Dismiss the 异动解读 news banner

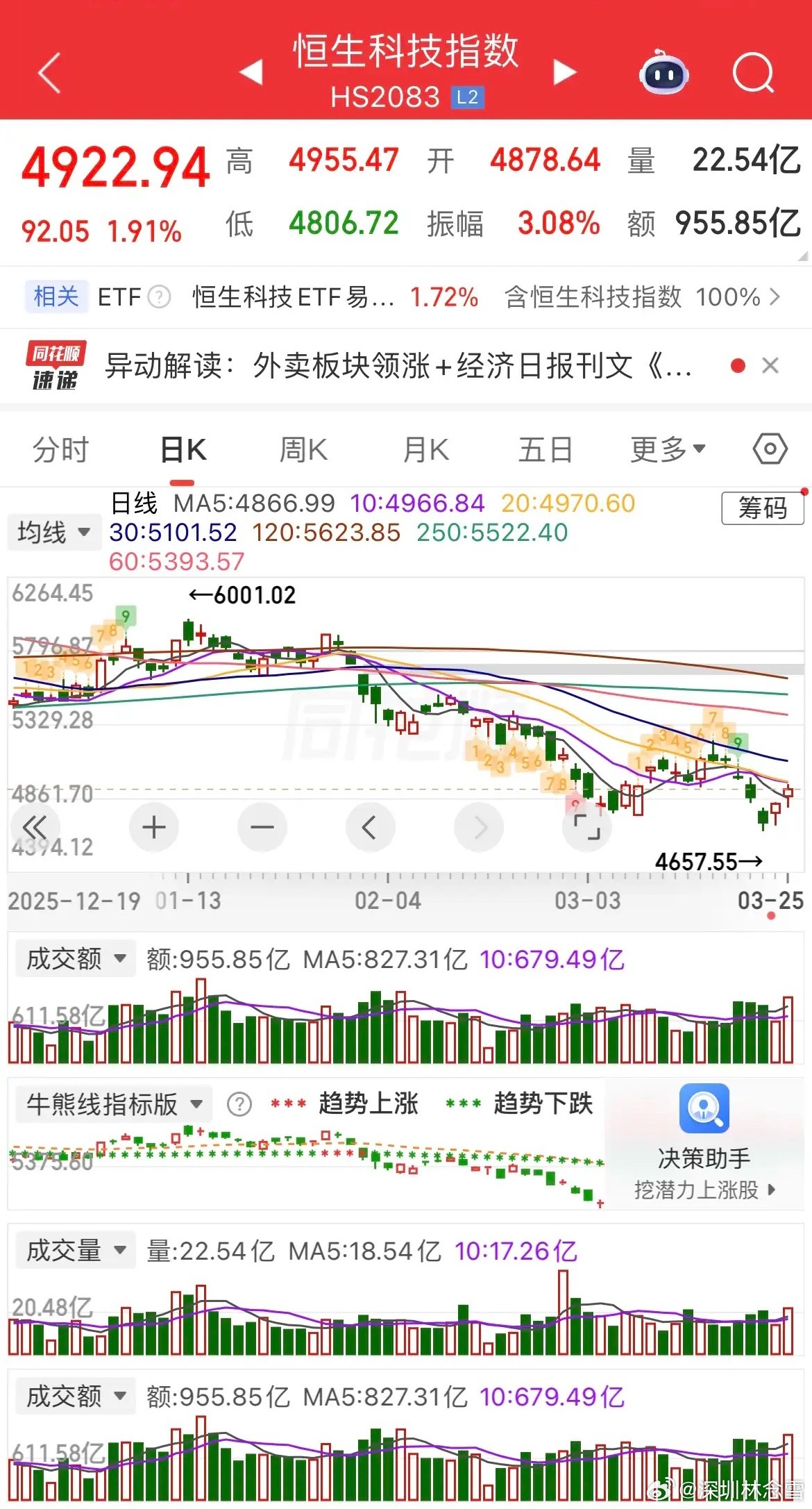coord(770,366)
